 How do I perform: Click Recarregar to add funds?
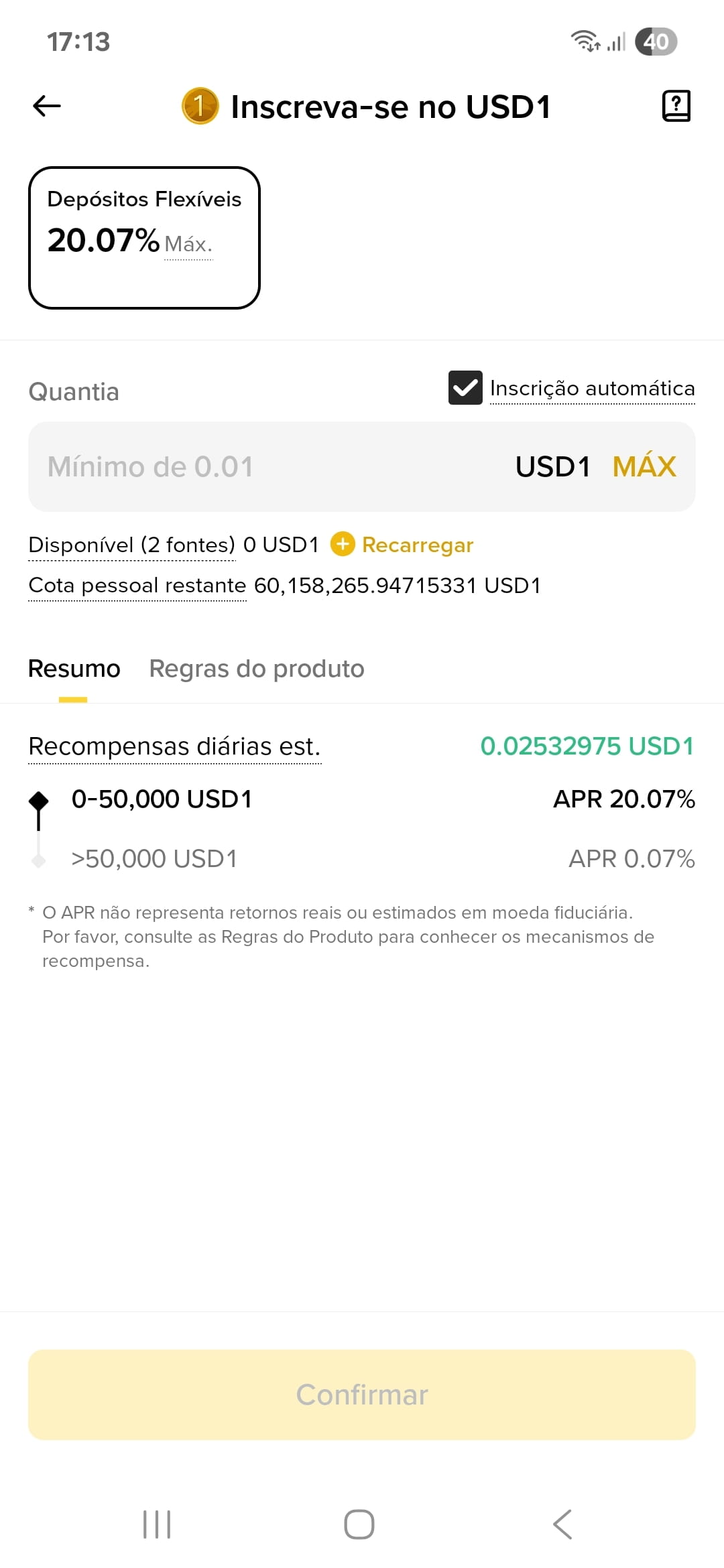click(x=417, y=545)
